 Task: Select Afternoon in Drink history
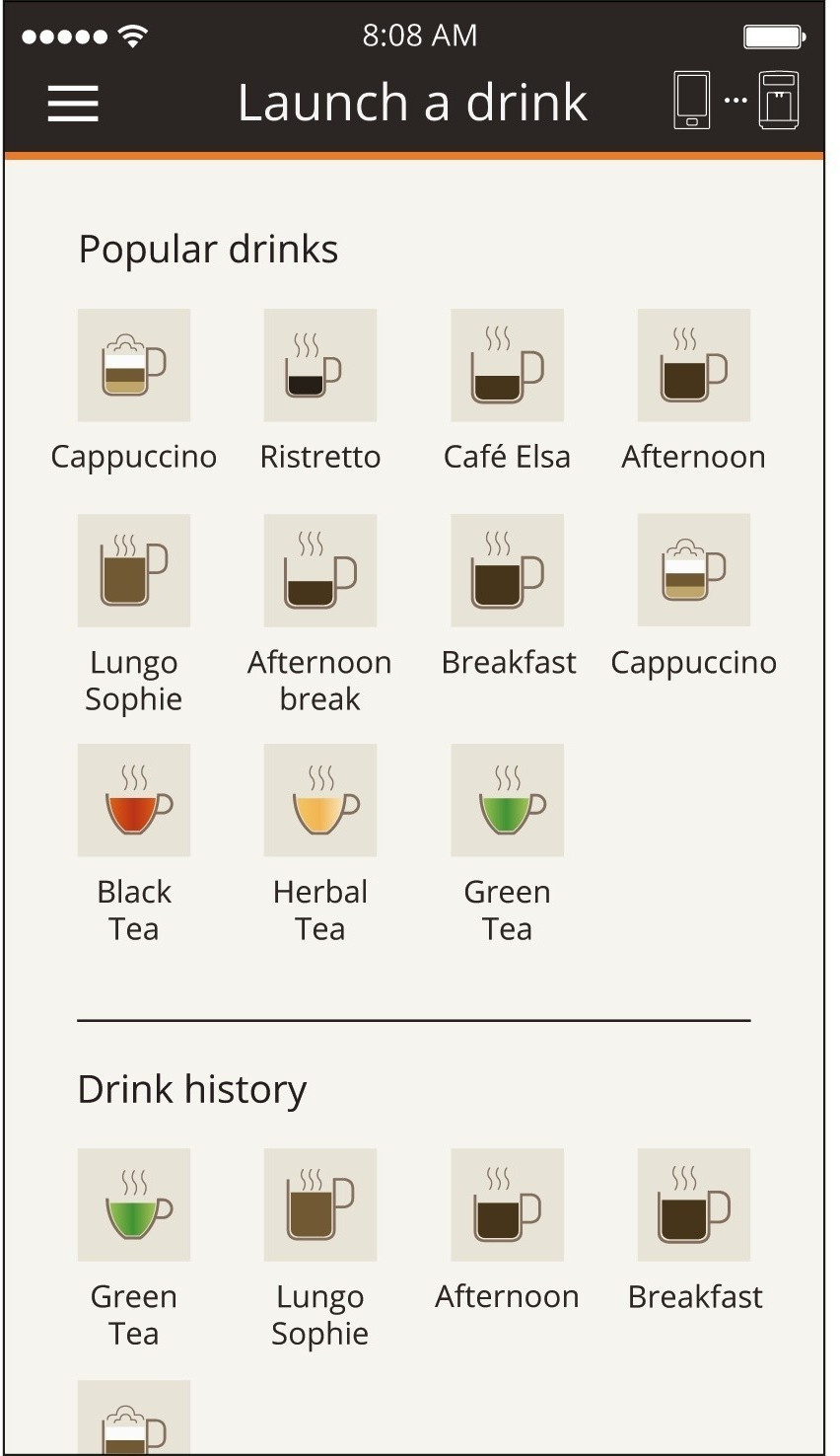click(x=507, y=1204)
